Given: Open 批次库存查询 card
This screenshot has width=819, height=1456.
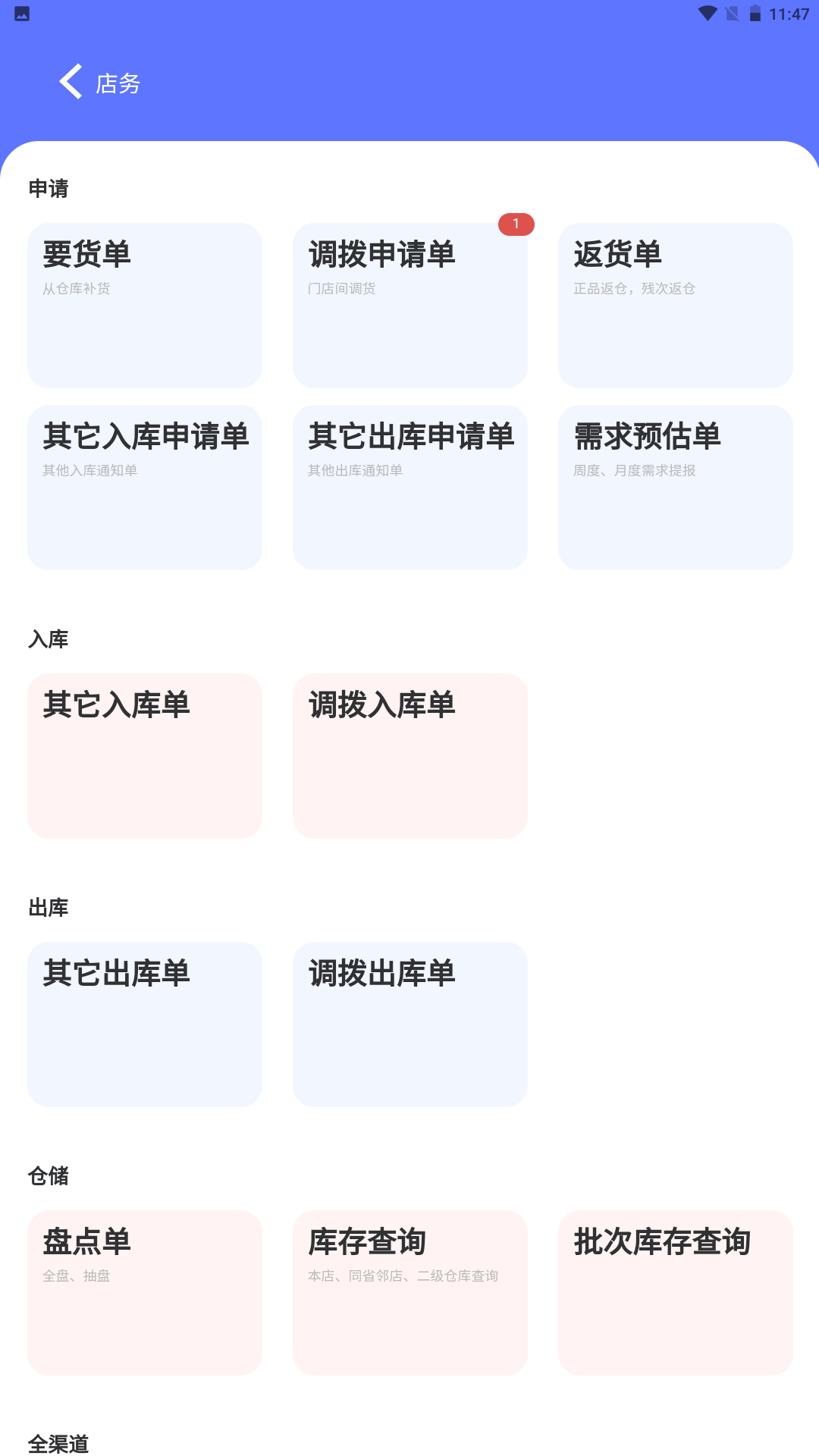Looking at the screenshot, I should pyautogui.click(x=675, y=1292).
